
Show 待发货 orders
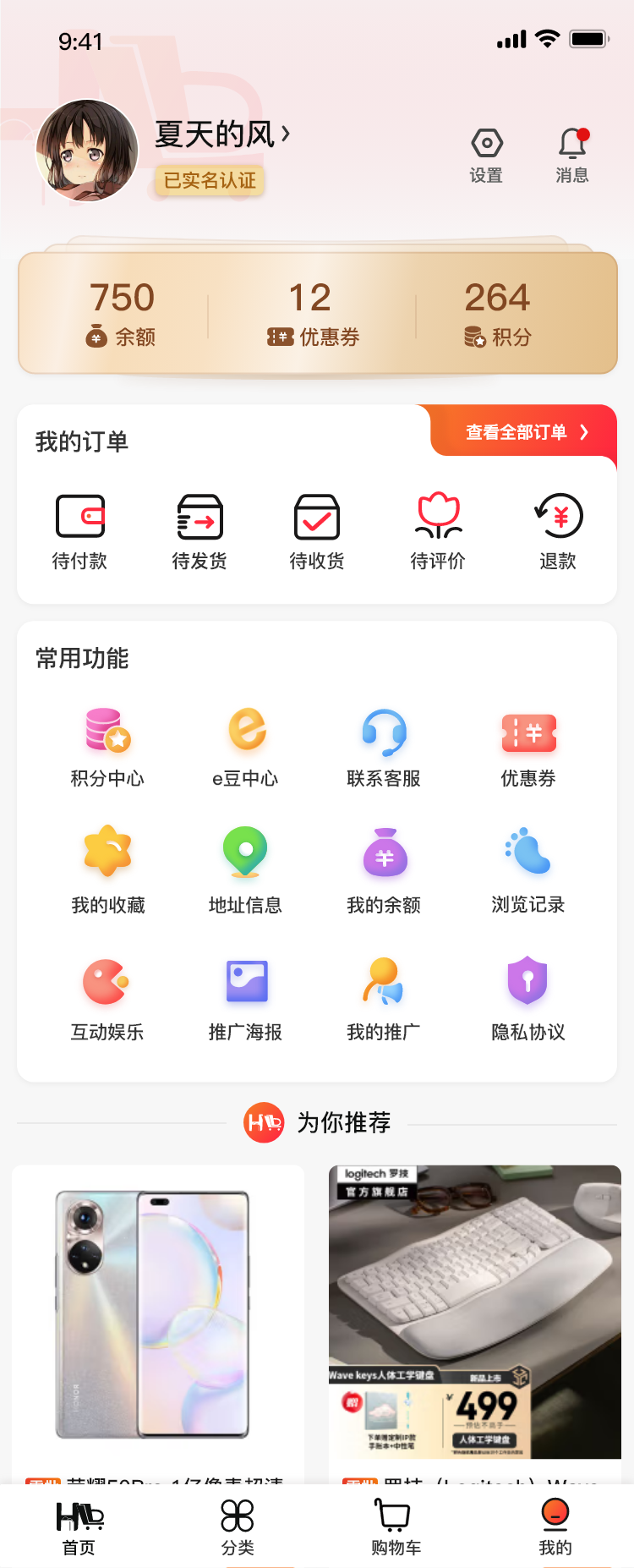click(199, 532)
